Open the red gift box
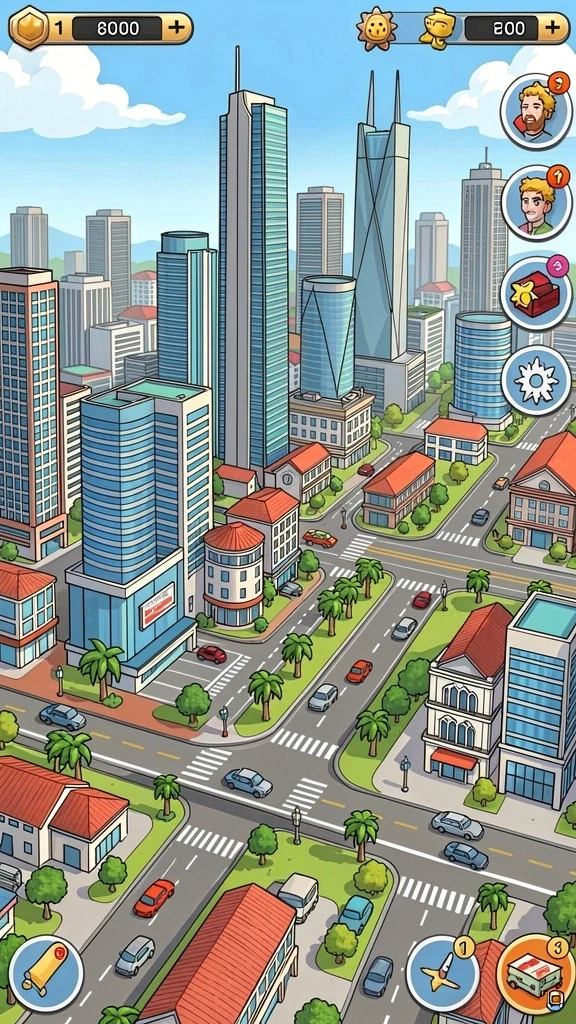Screen dimensions: 576x1024 click(537, 294)
